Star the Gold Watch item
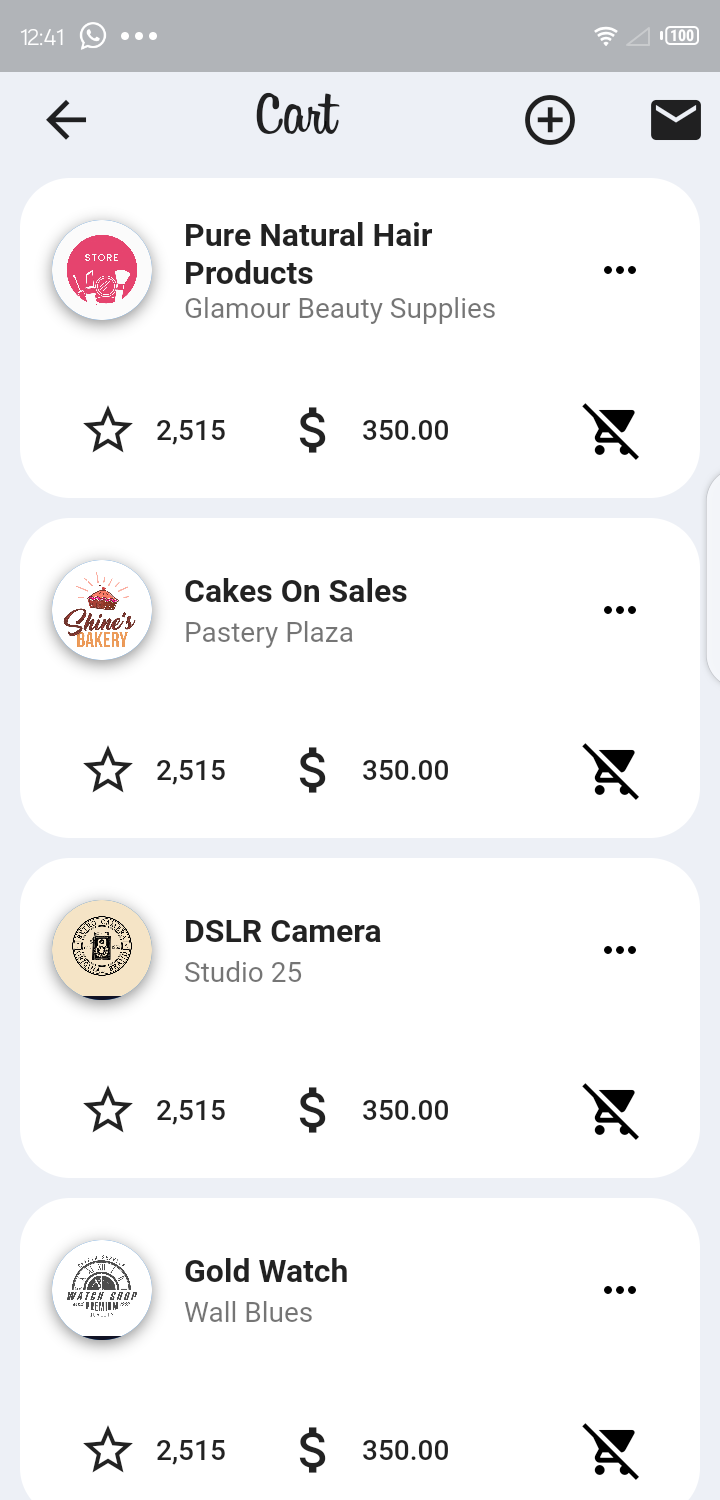Screen dimensions: 720x1500 click(108, 1451)
